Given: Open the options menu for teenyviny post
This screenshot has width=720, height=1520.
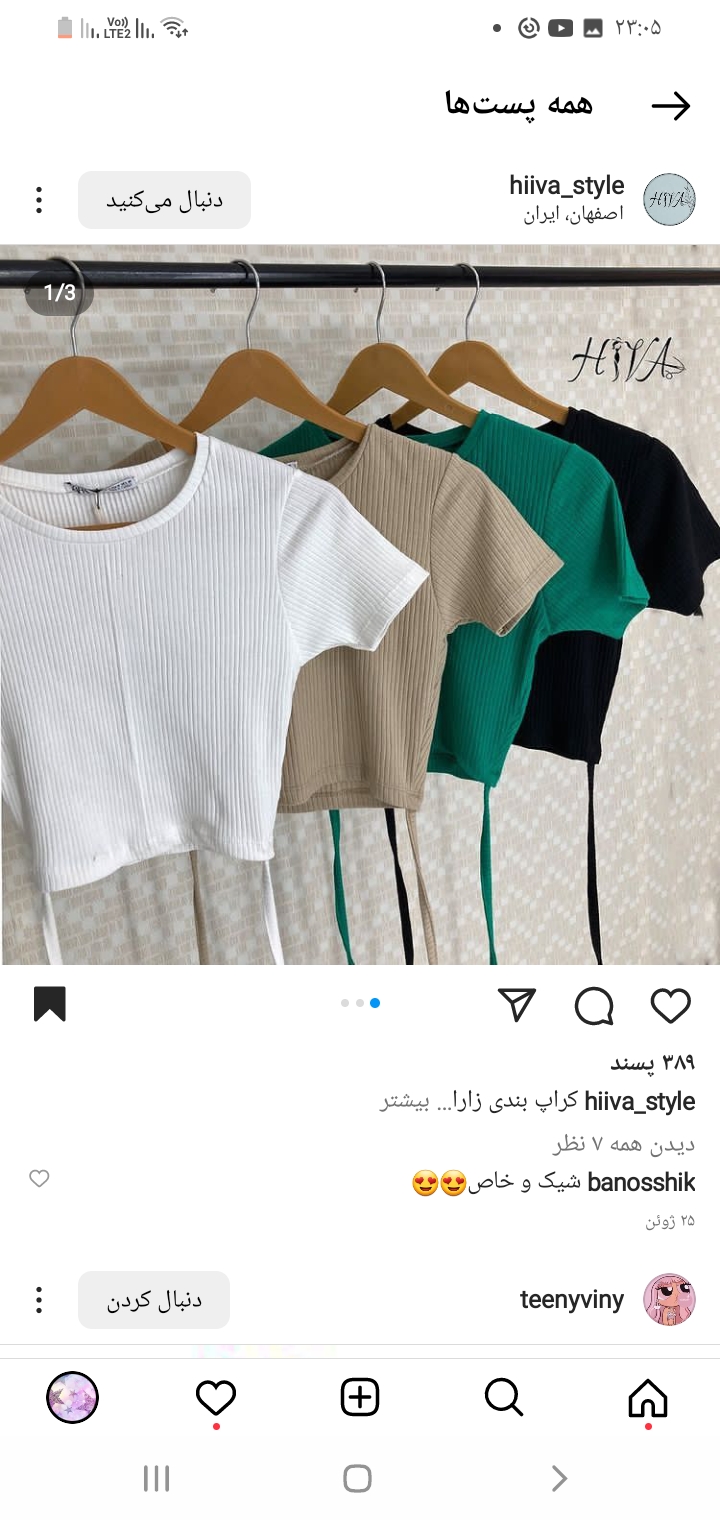Looking at the screenshot, I should tap(39, 1300).
